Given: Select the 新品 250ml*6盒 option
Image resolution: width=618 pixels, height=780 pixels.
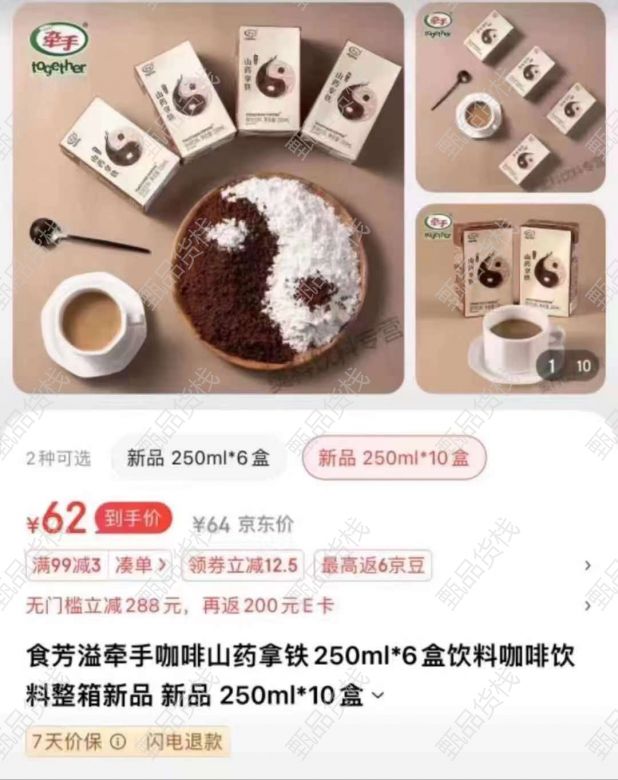Looking at the screenshot, I should 198,459.
